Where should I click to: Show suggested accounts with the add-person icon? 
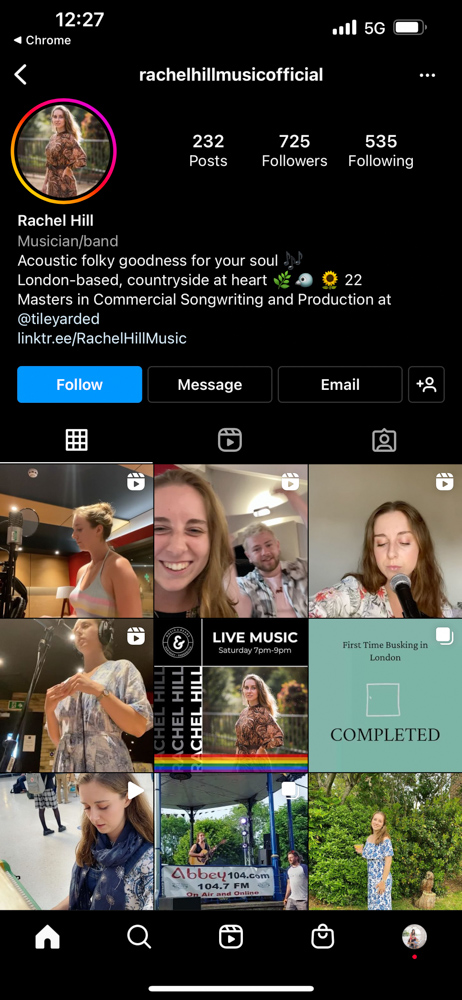click(x=426, y=385)
